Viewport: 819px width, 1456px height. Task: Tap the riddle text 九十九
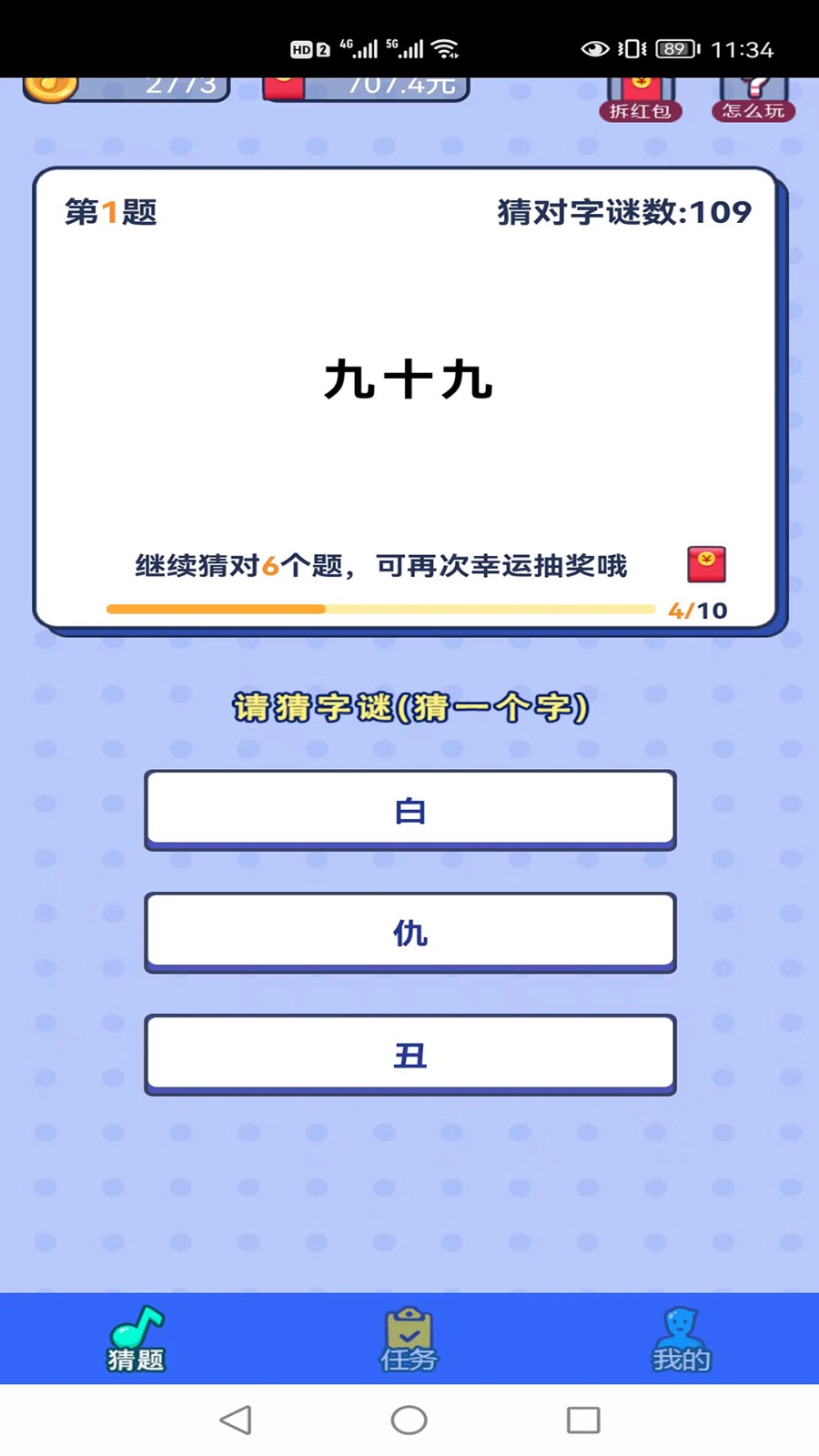tap(409, 382)
